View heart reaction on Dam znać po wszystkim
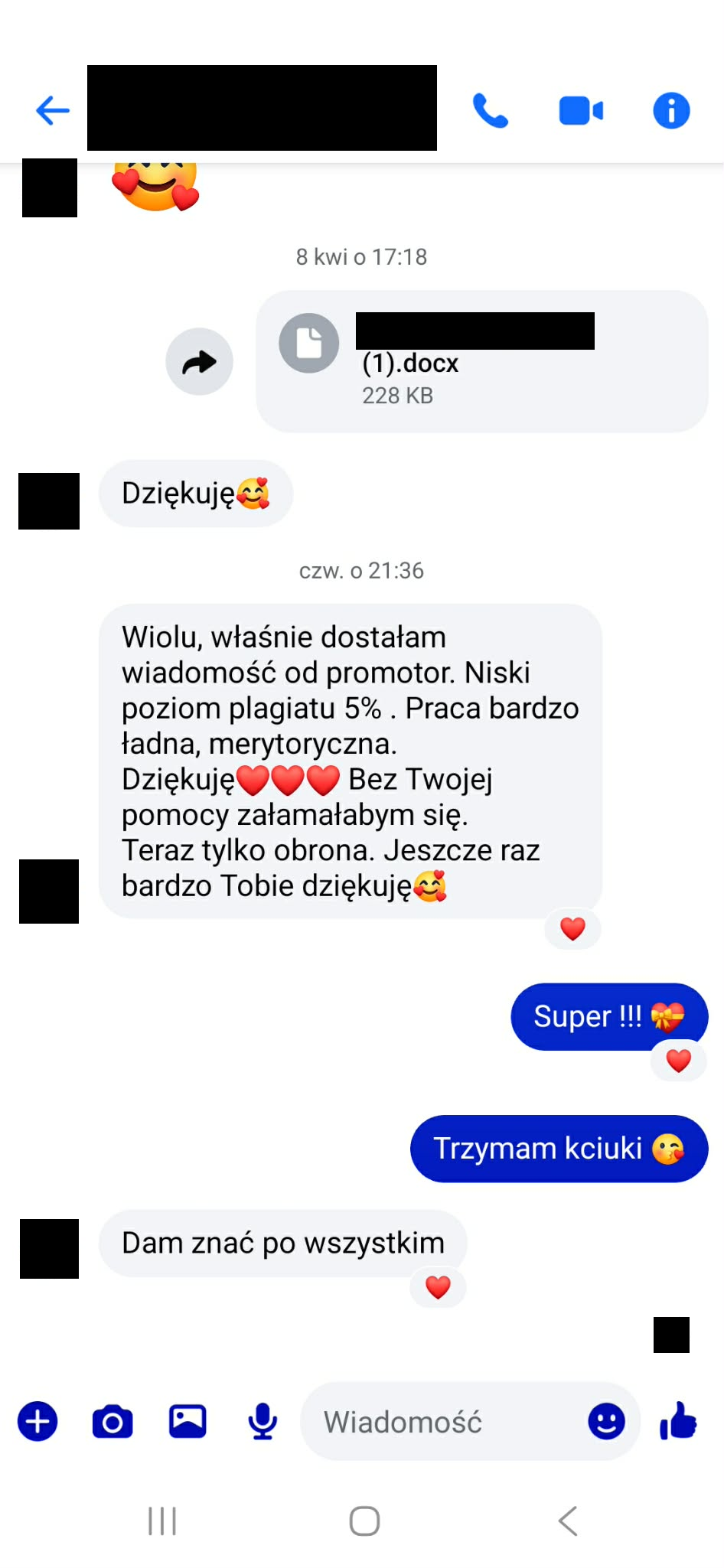This screenshot has width=724, height=1568. click(x=438, y=1287)
